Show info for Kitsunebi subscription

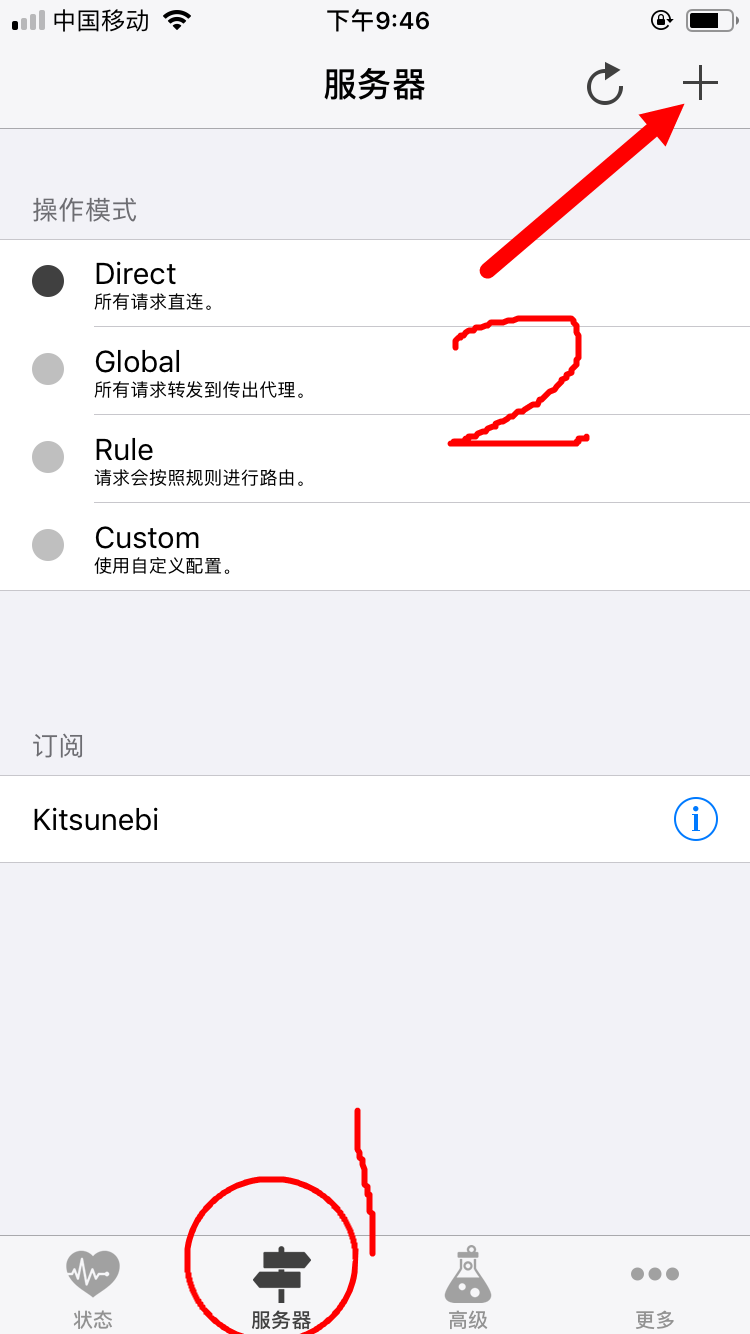pos(696,820)
